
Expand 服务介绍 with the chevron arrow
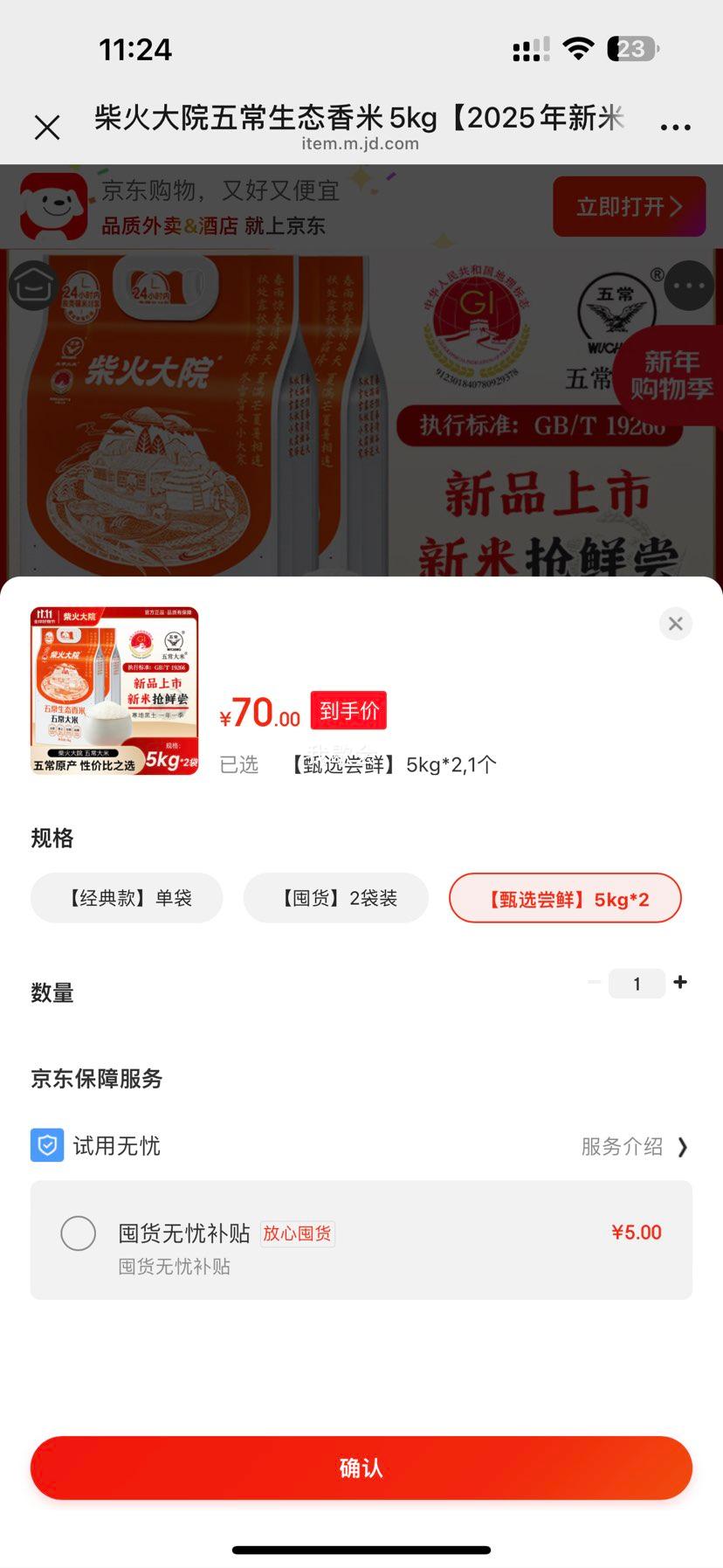[684, 1145]
